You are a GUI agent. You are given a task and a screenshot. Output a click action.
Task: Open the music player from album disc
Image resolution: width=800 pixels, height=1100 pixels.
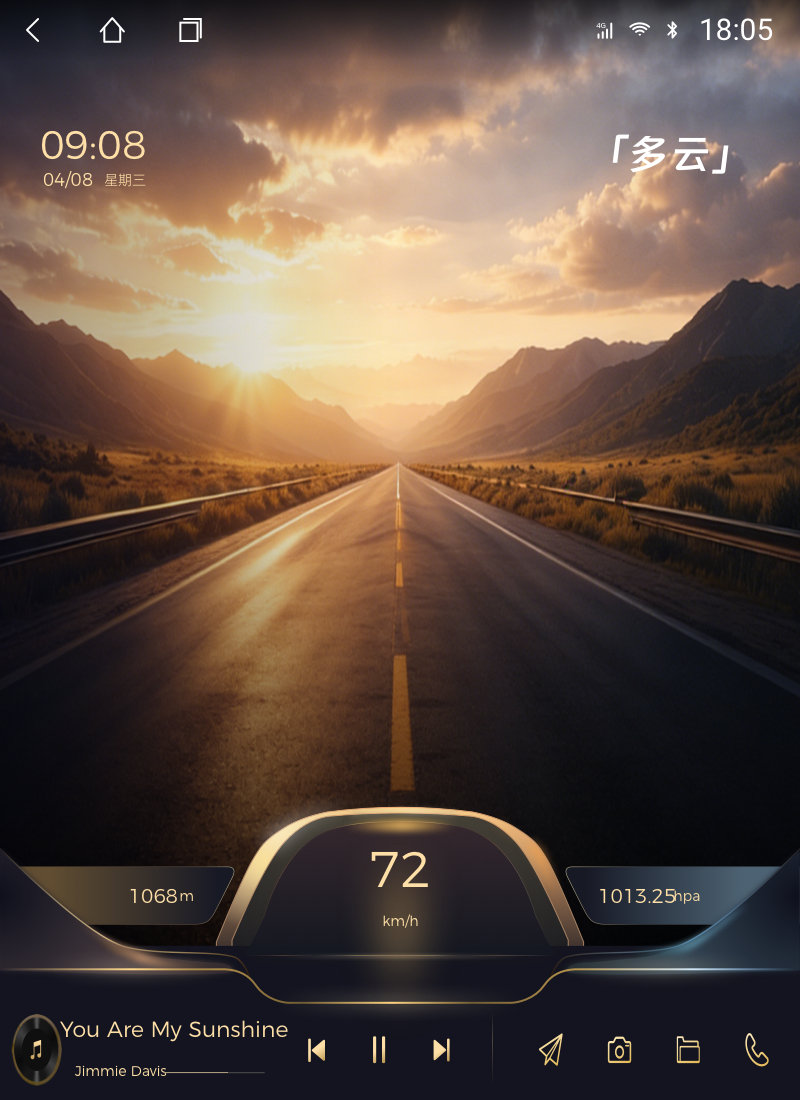[37, 1050]
